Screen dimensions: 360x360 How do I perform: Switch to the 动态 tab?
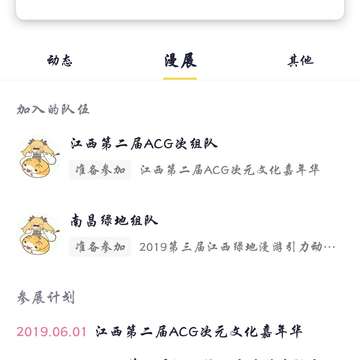coord(60,61)
